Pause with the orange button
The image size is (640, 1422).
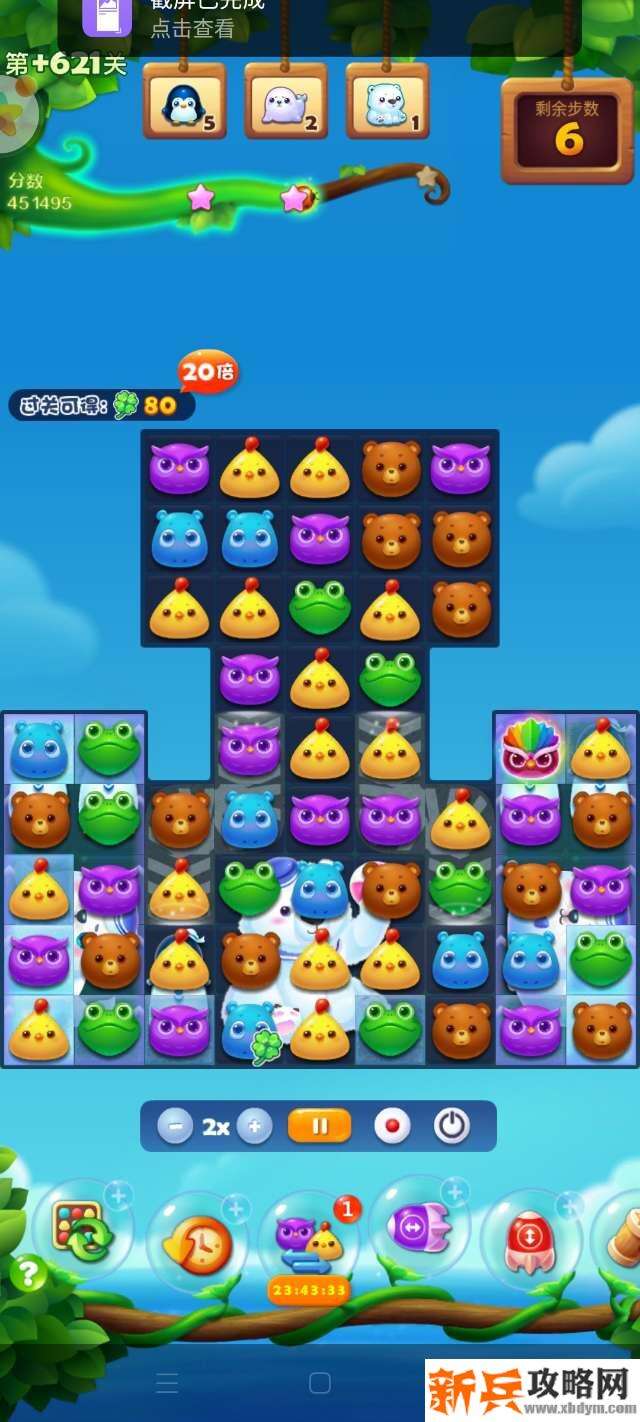point(319,1126)
